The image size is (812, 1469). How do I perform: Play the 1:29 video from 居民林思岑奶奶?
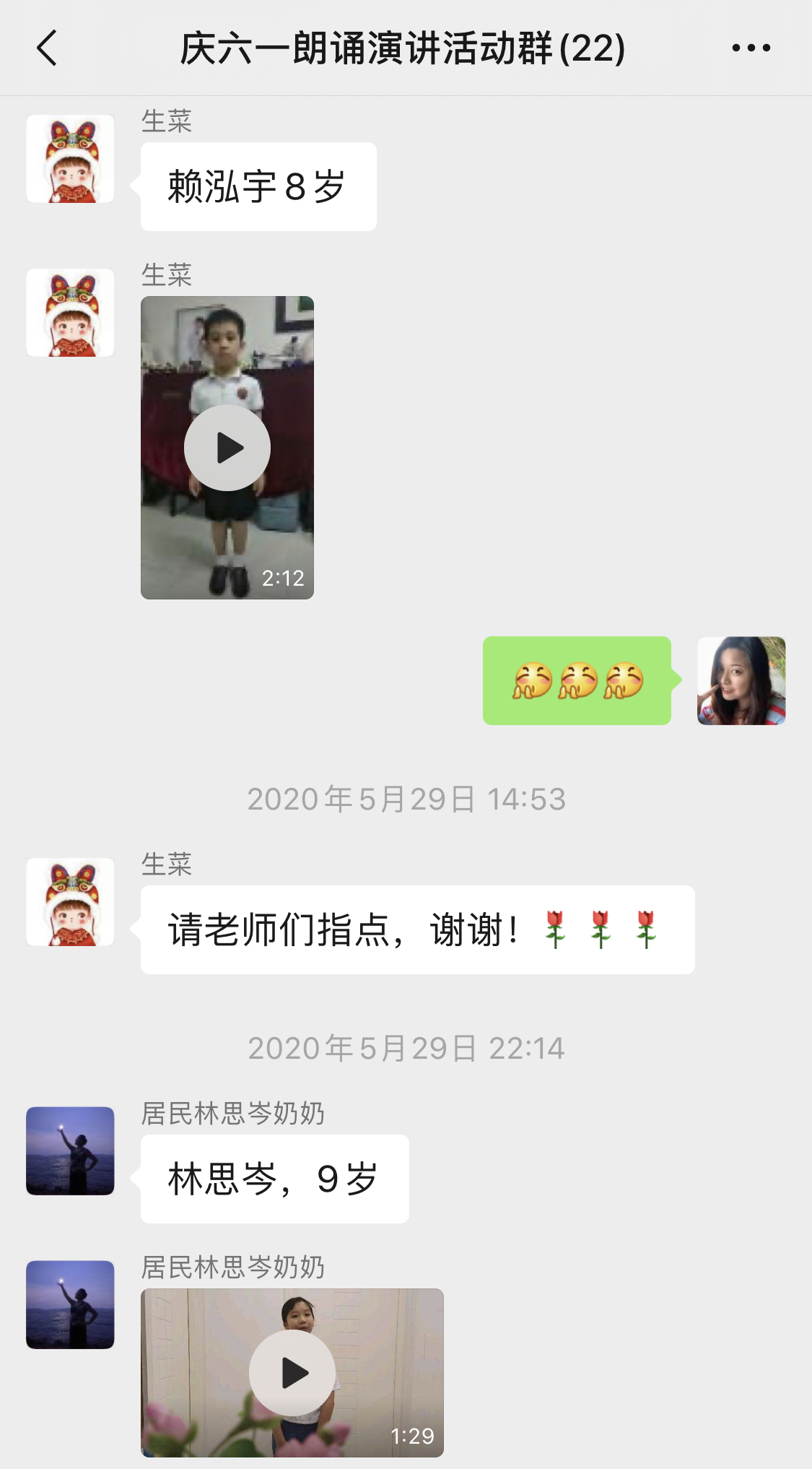pyautogui.click(x=292, y=1372)
